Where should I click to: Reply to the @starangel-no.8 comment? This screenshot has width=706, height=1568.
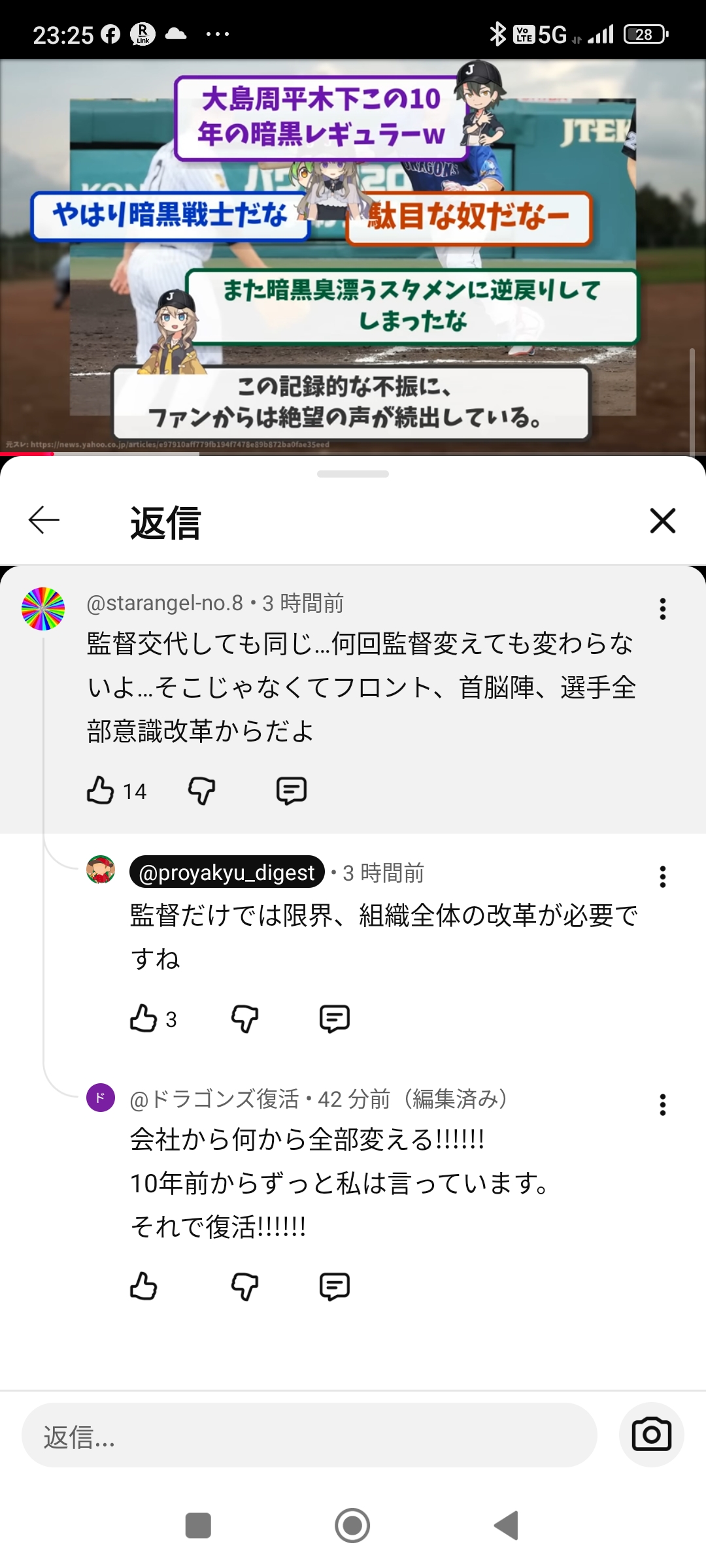click(291, 791)
